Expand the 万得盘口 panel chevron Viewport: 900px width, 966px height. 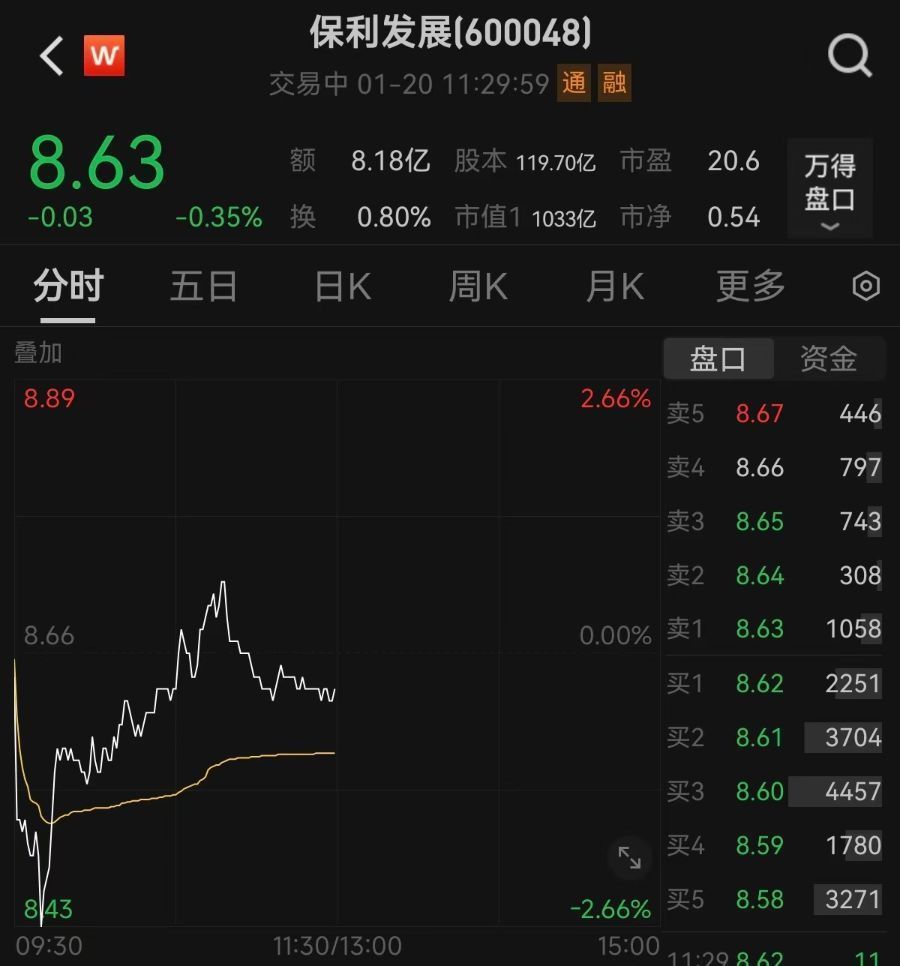coord(829,228)
